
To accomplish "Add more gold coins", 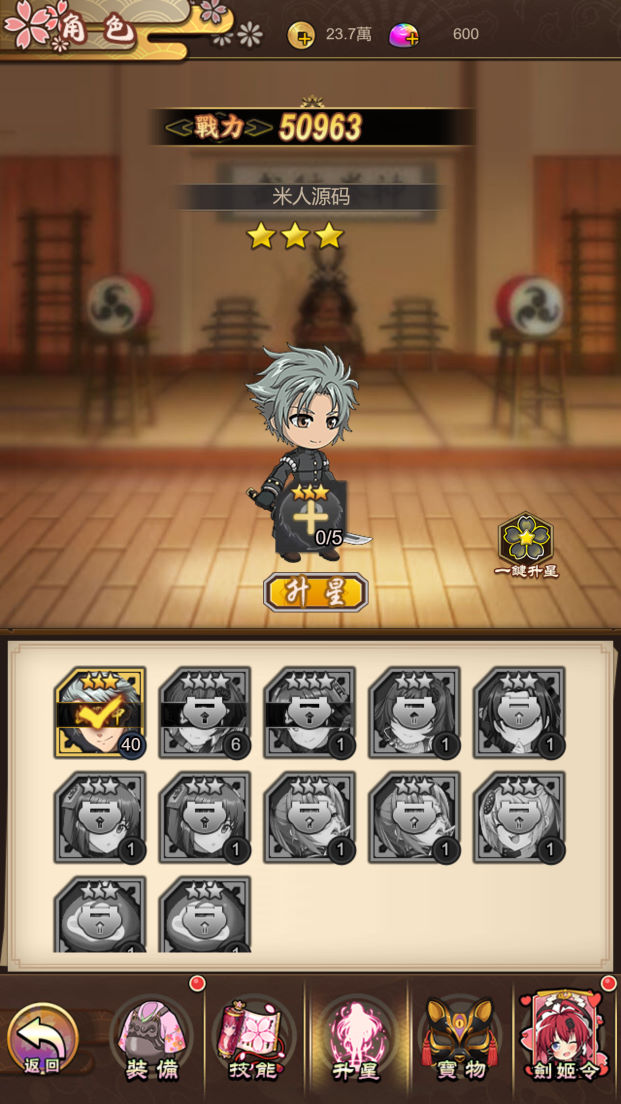I will pyautogui.click(x=301, y=35).
